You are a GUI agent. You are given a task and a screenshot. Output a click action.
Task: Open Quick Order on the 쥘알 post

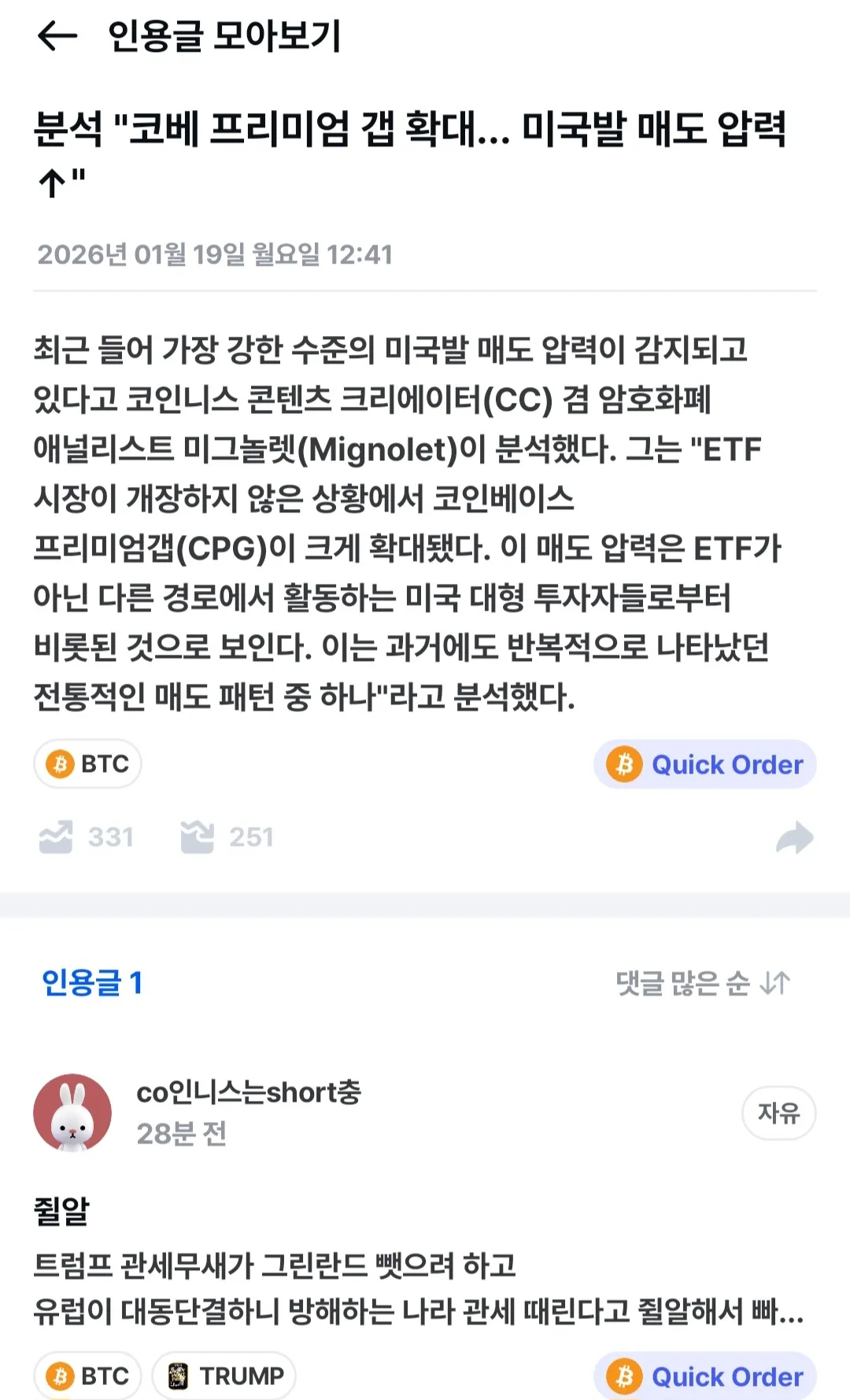pyautogui.click(x=704, y=1376)
